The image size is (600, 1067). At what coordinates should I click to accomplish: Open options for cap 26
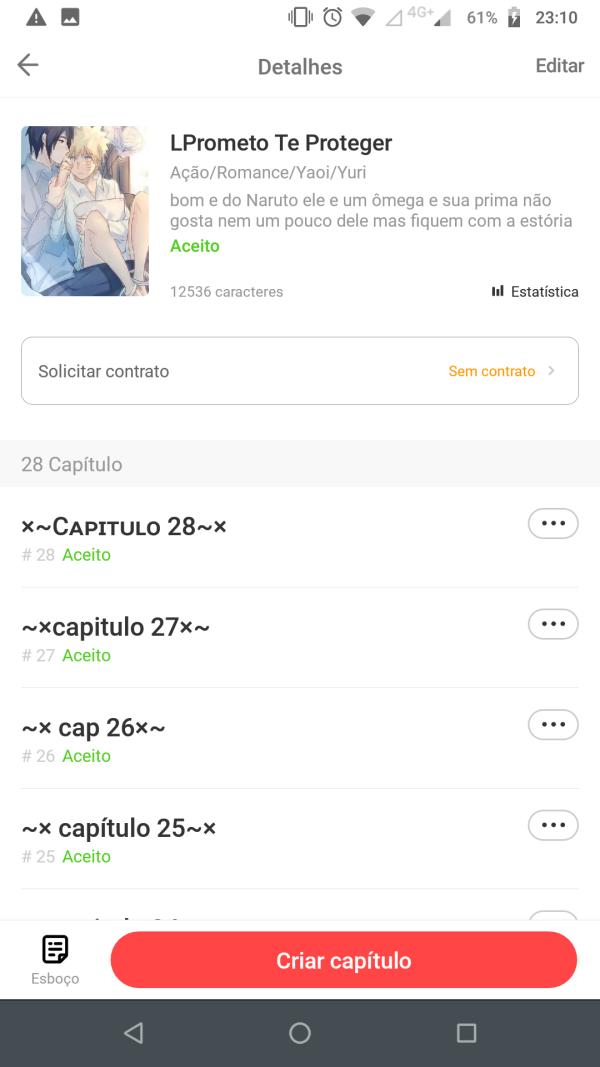[x=553, y=725]
